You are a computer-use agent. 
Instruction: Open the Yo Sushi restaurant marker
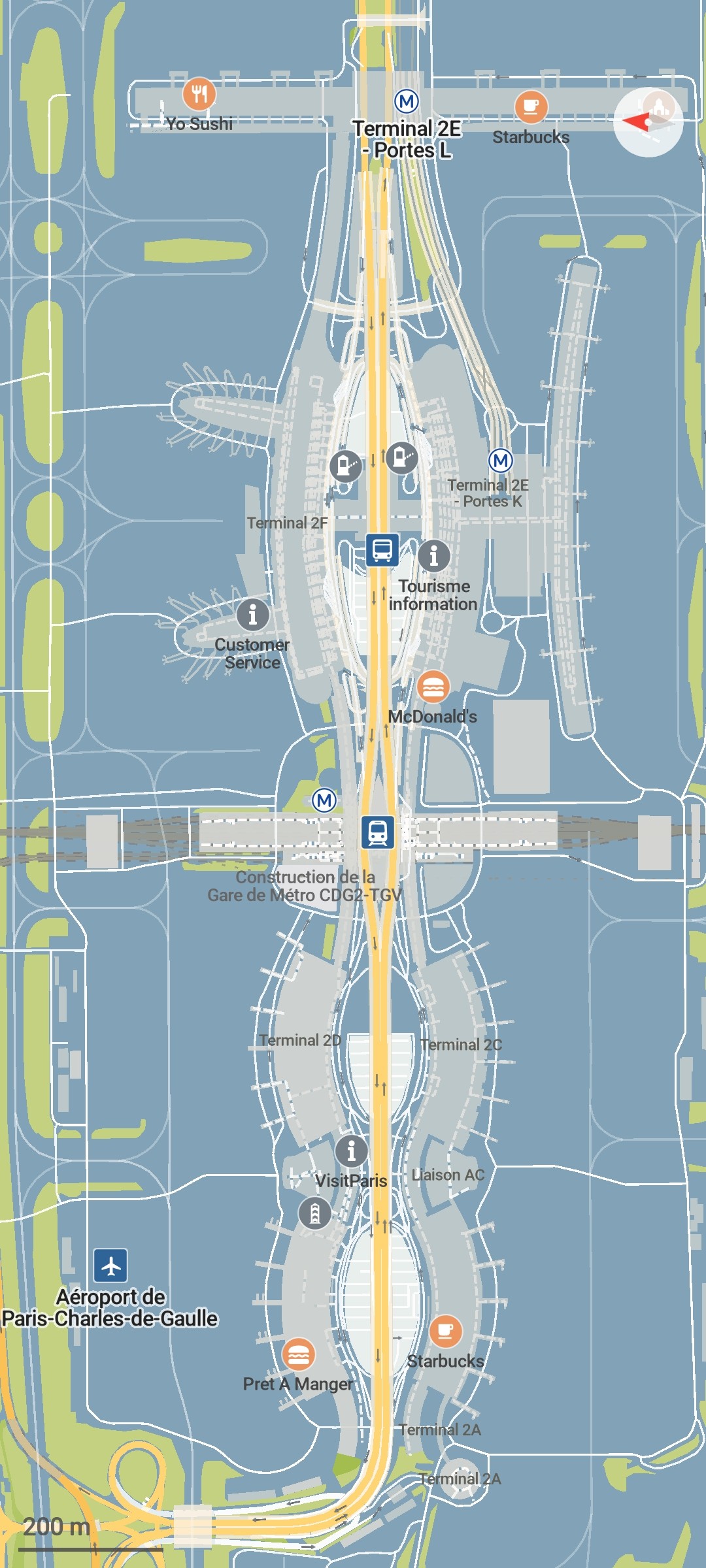(x=199, y=94)
